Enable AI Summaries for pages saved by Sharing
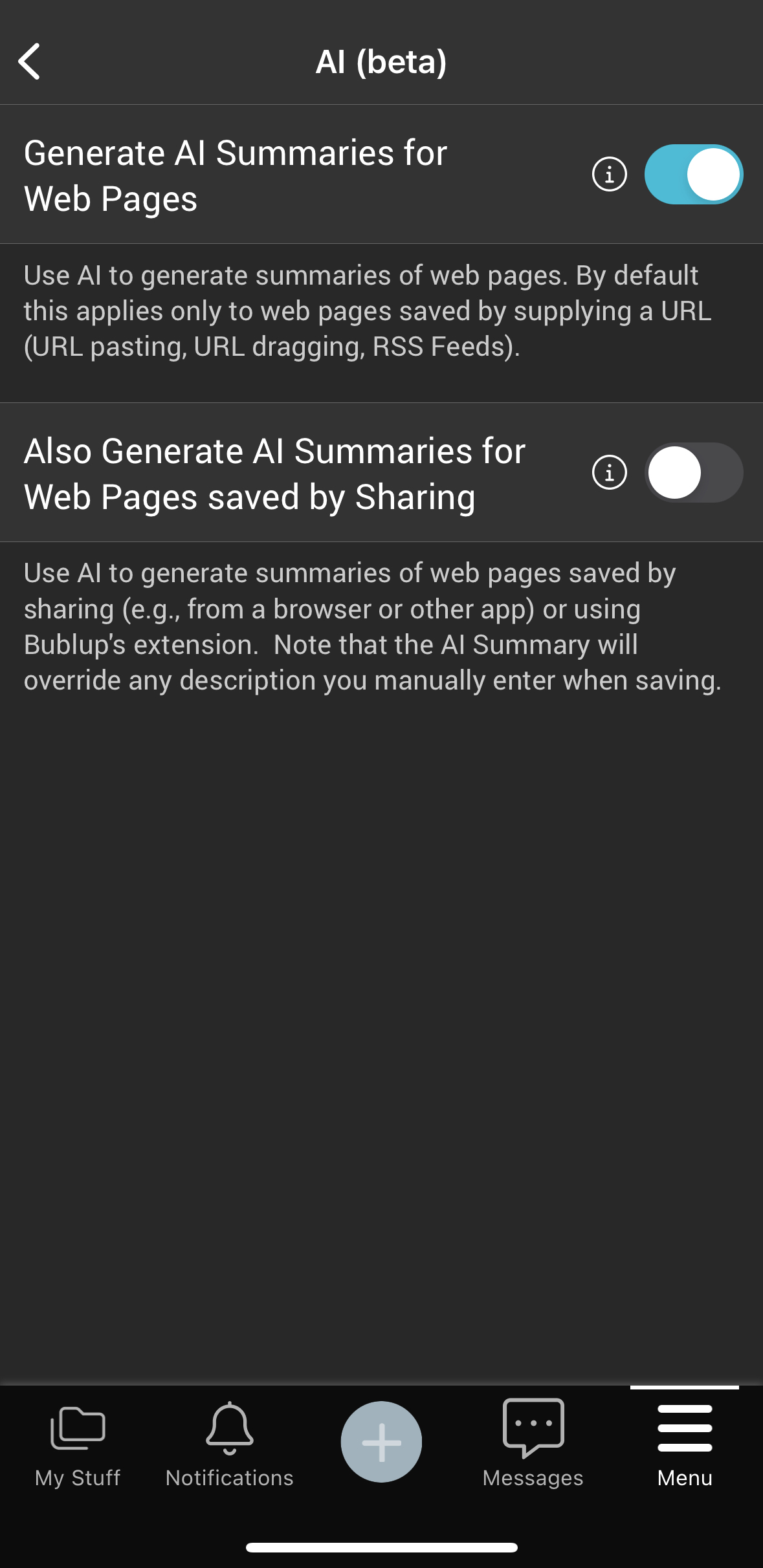 (x=693, y=473)
